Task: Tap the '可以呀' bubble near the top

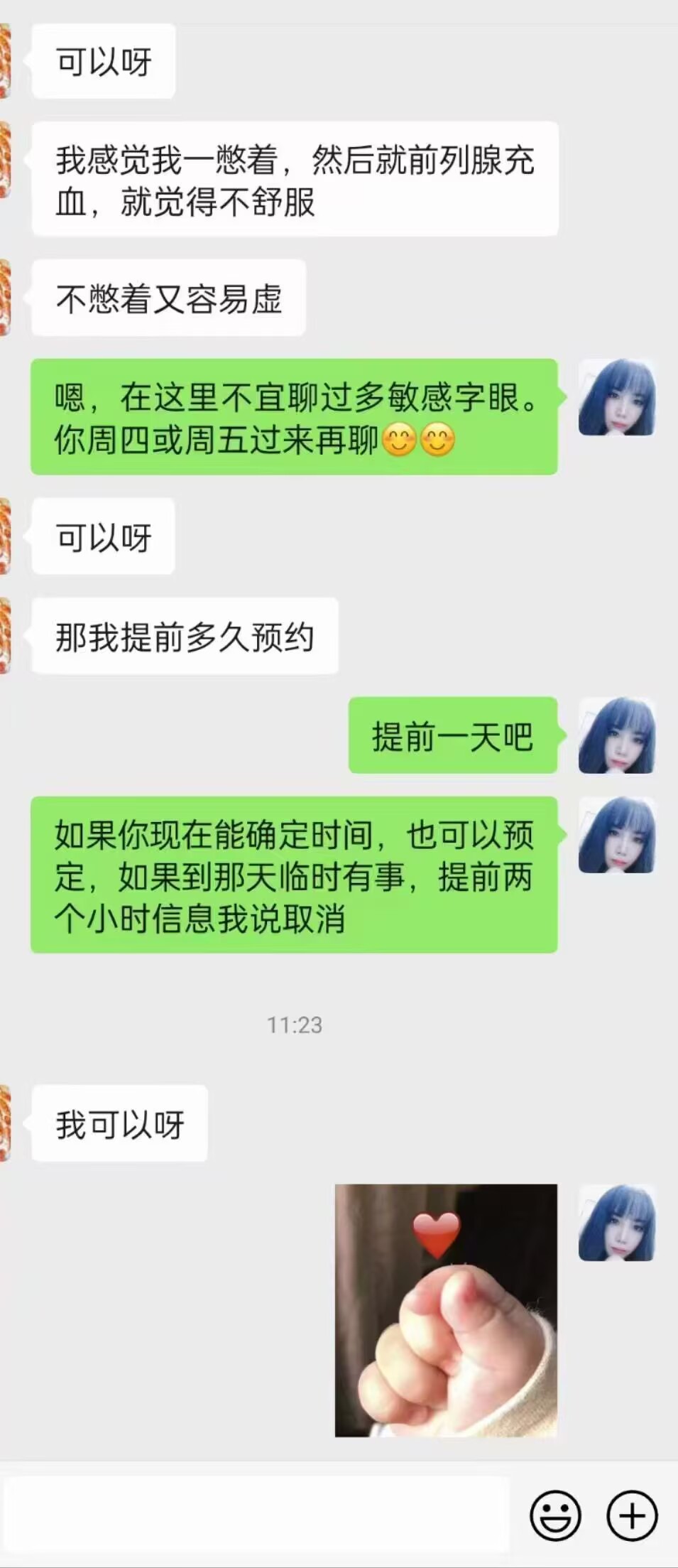Action: coord(102,60)
